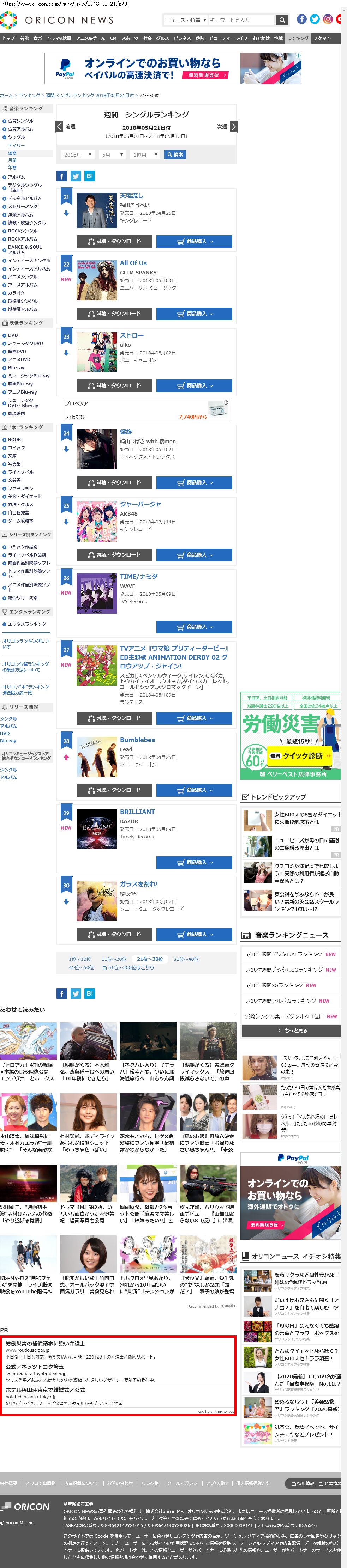Image resolution: width=347 pixels, height=1568 pixels.
Task: Tap the magnifier search button in header
Action: pyautogui.click(x=282, y=20)
